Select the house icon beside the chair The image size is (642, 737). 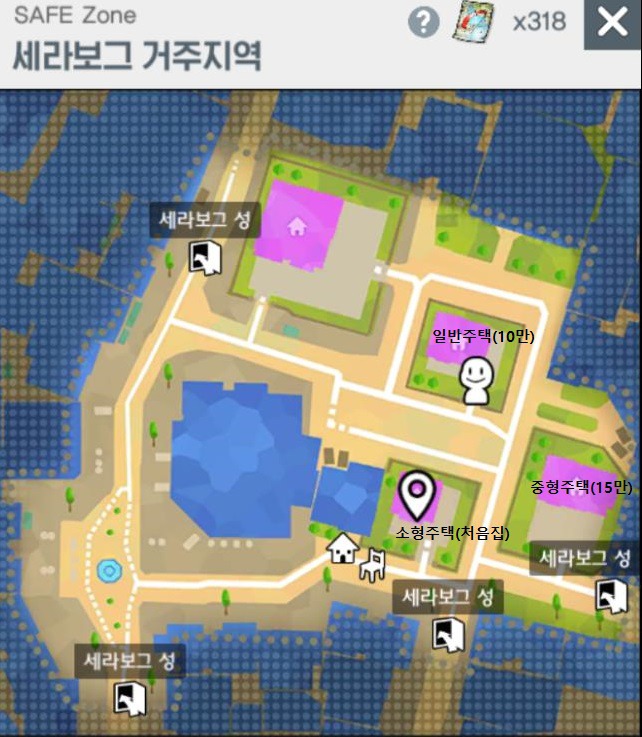pyautogui.click(x=343, y=548)
